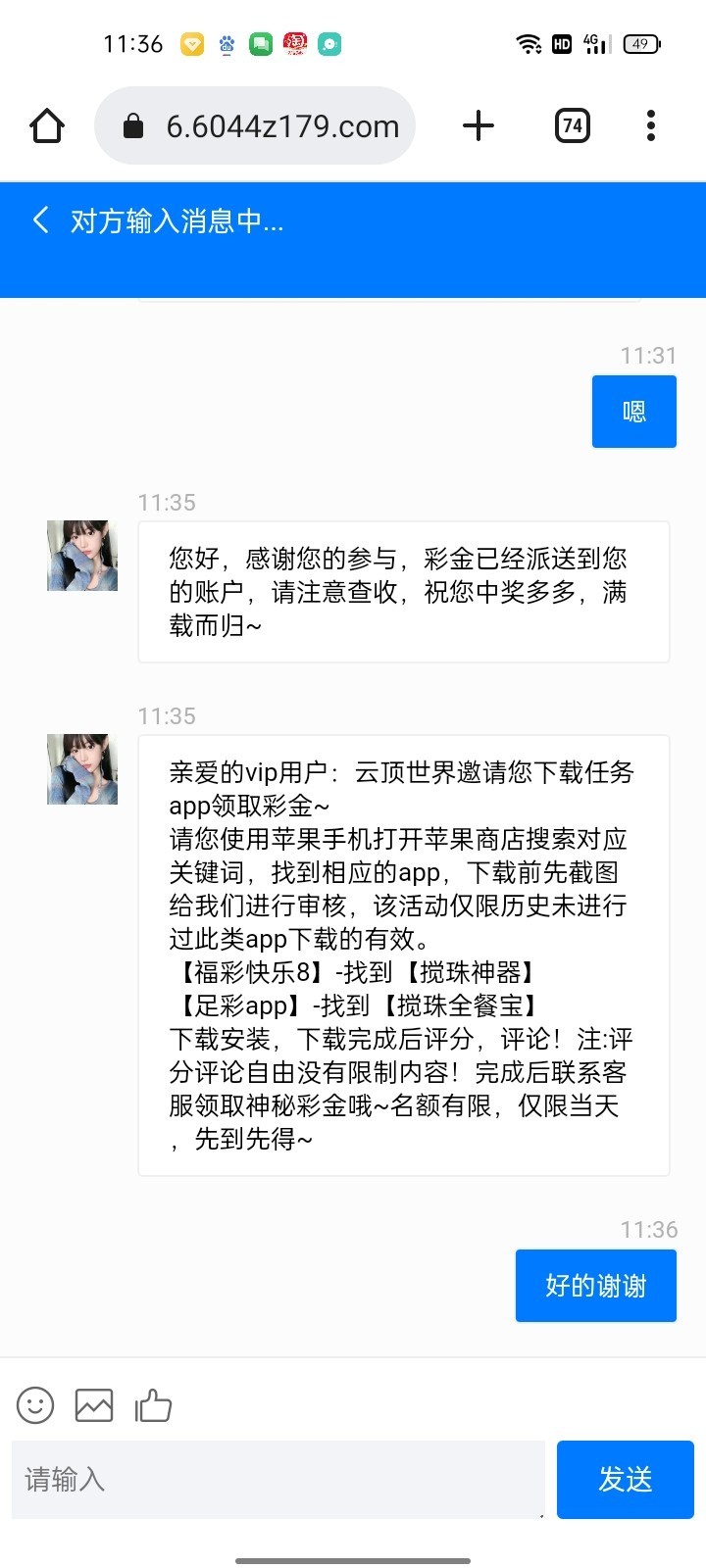
Task: Focus the 请输入 message field
Action: point(277,1479)
